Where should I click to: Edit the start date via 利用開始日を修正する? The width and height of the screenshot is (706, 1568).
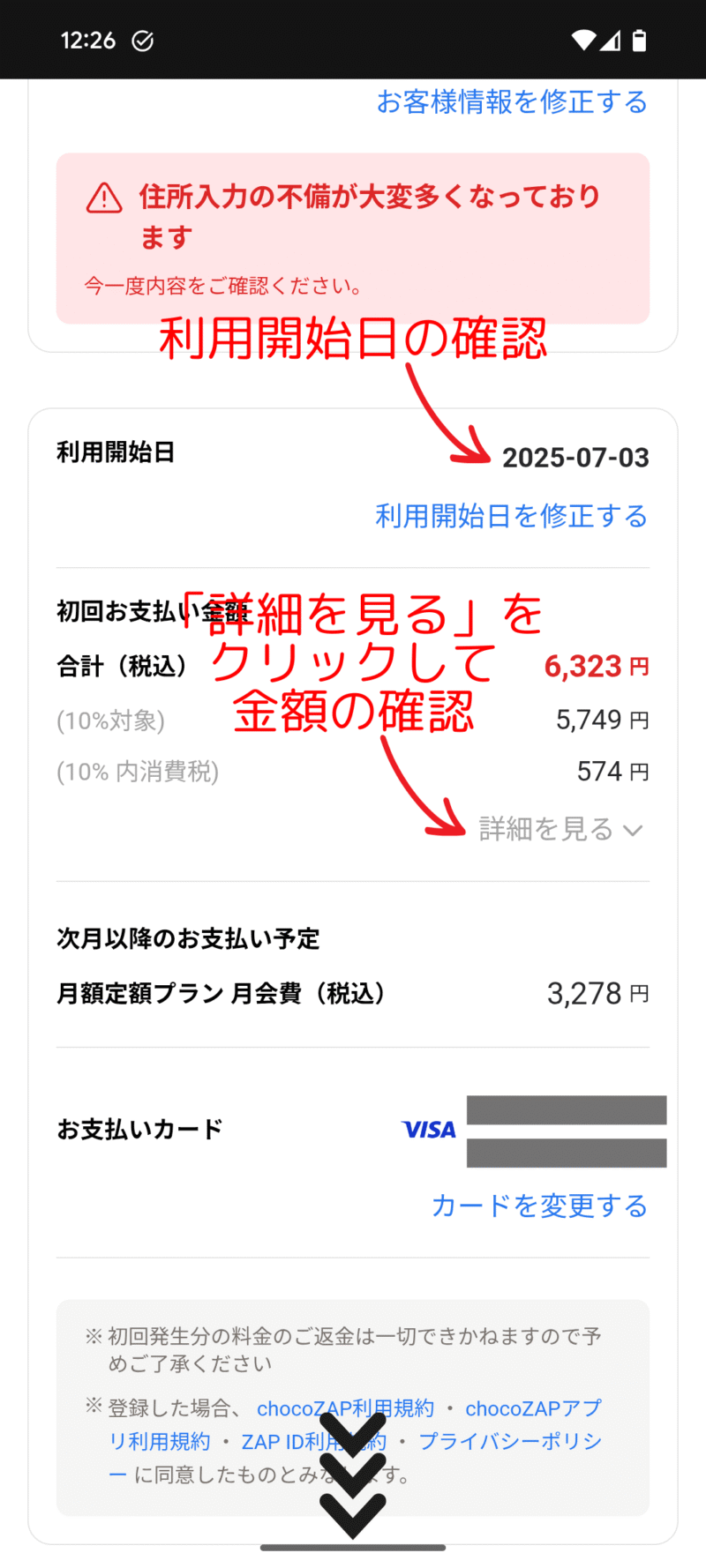512,516
